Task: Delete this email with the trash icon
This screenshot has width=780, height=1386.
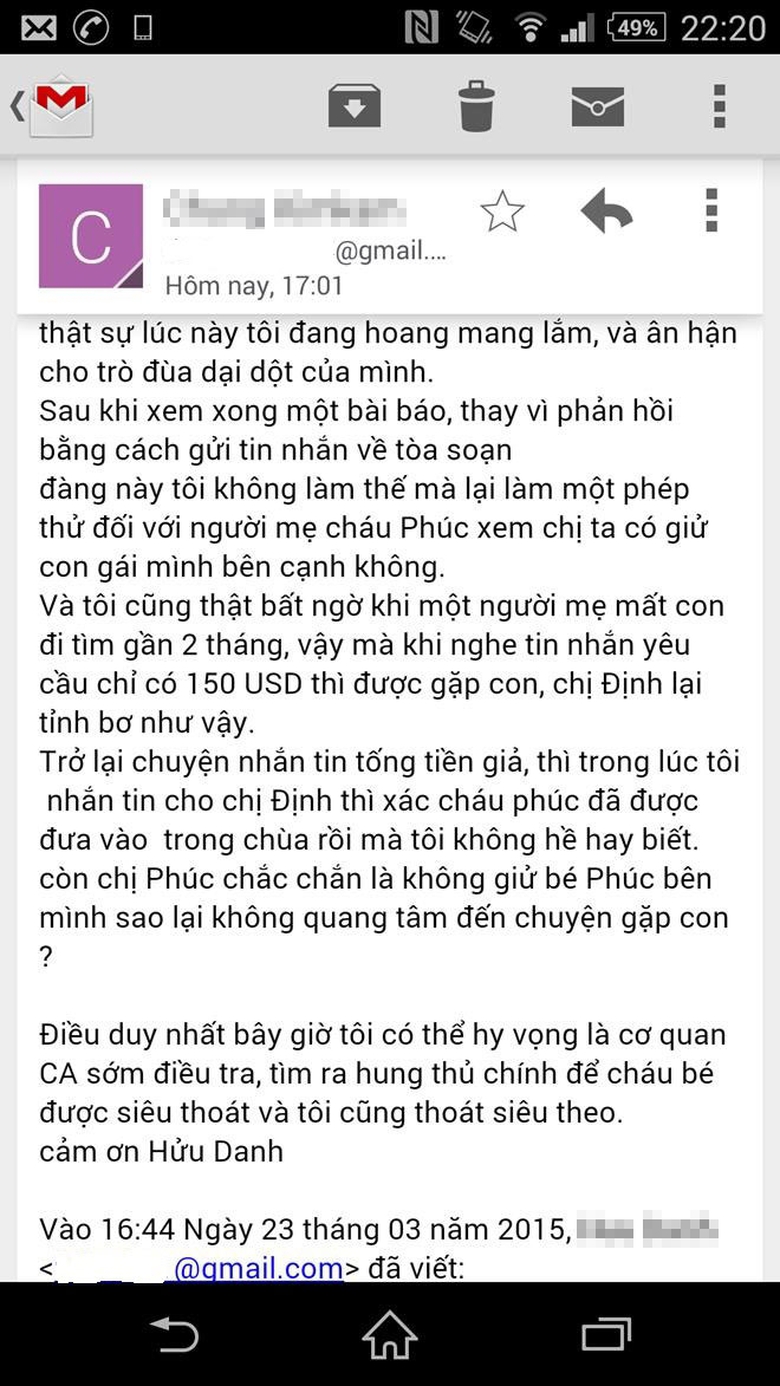Action: pyautogui.click(x=477, y=103)
